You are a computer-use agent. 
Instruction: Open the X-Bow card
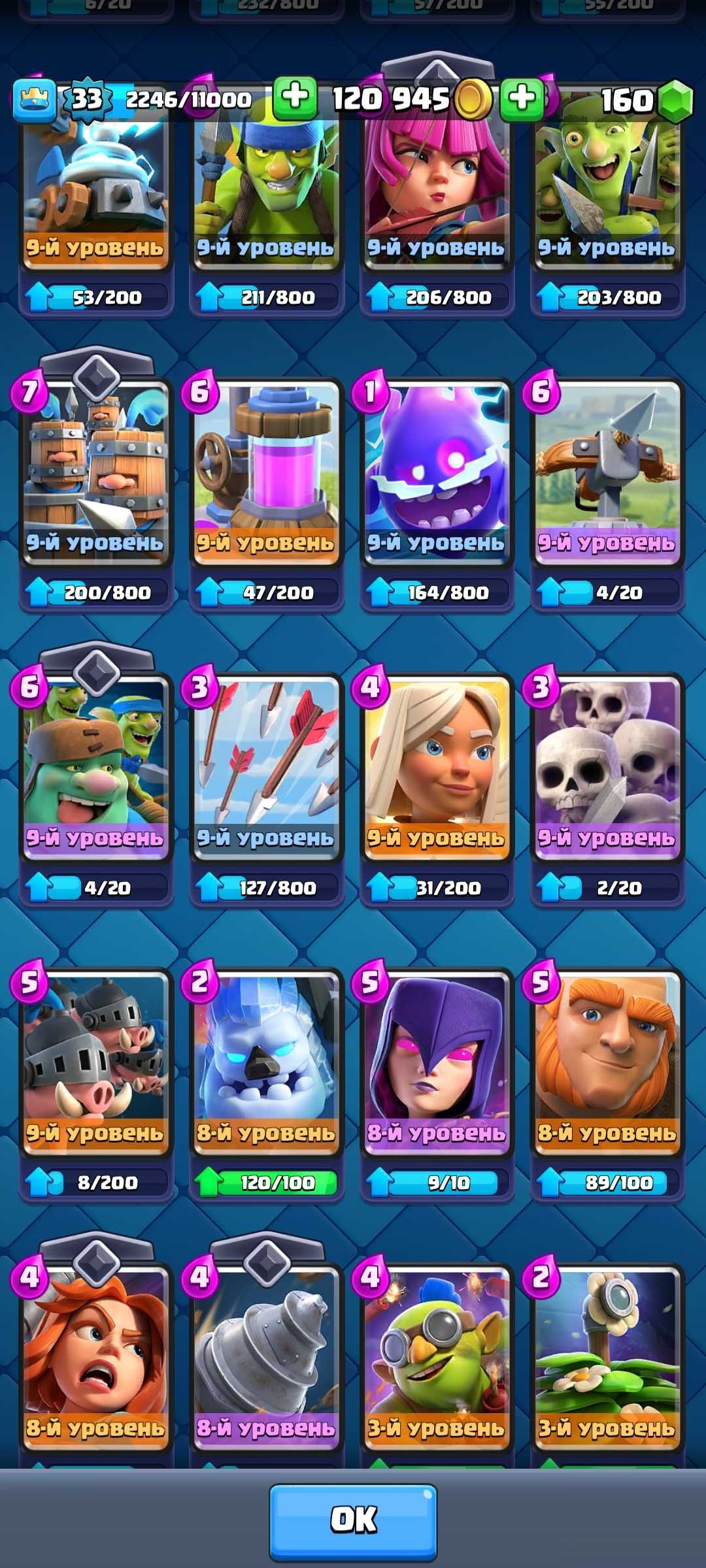coord(607,470)
